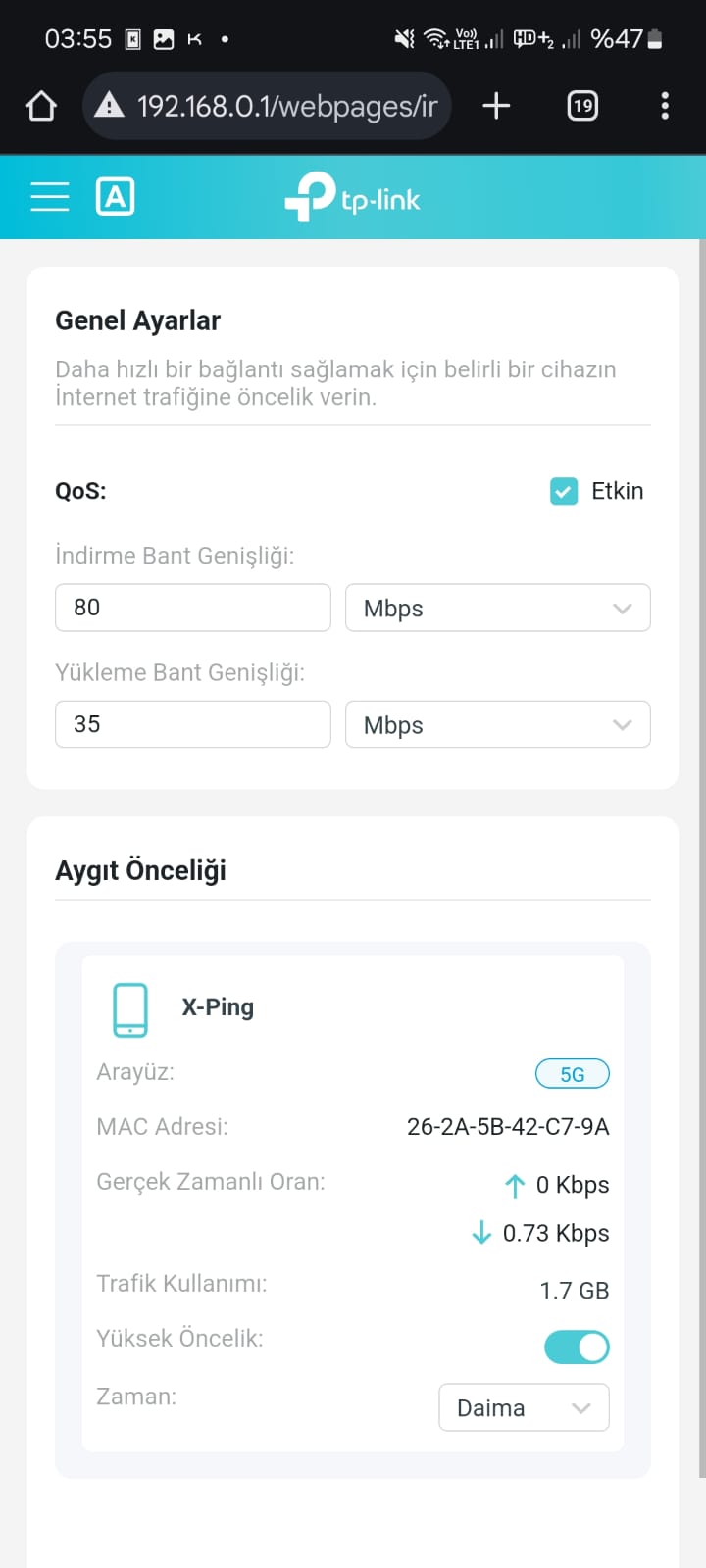Expand the Mbps unit dropdown for Yükleme
The width and height of the screenshot is (706, 1568).
pyautogui.click(x=497, y=724)
